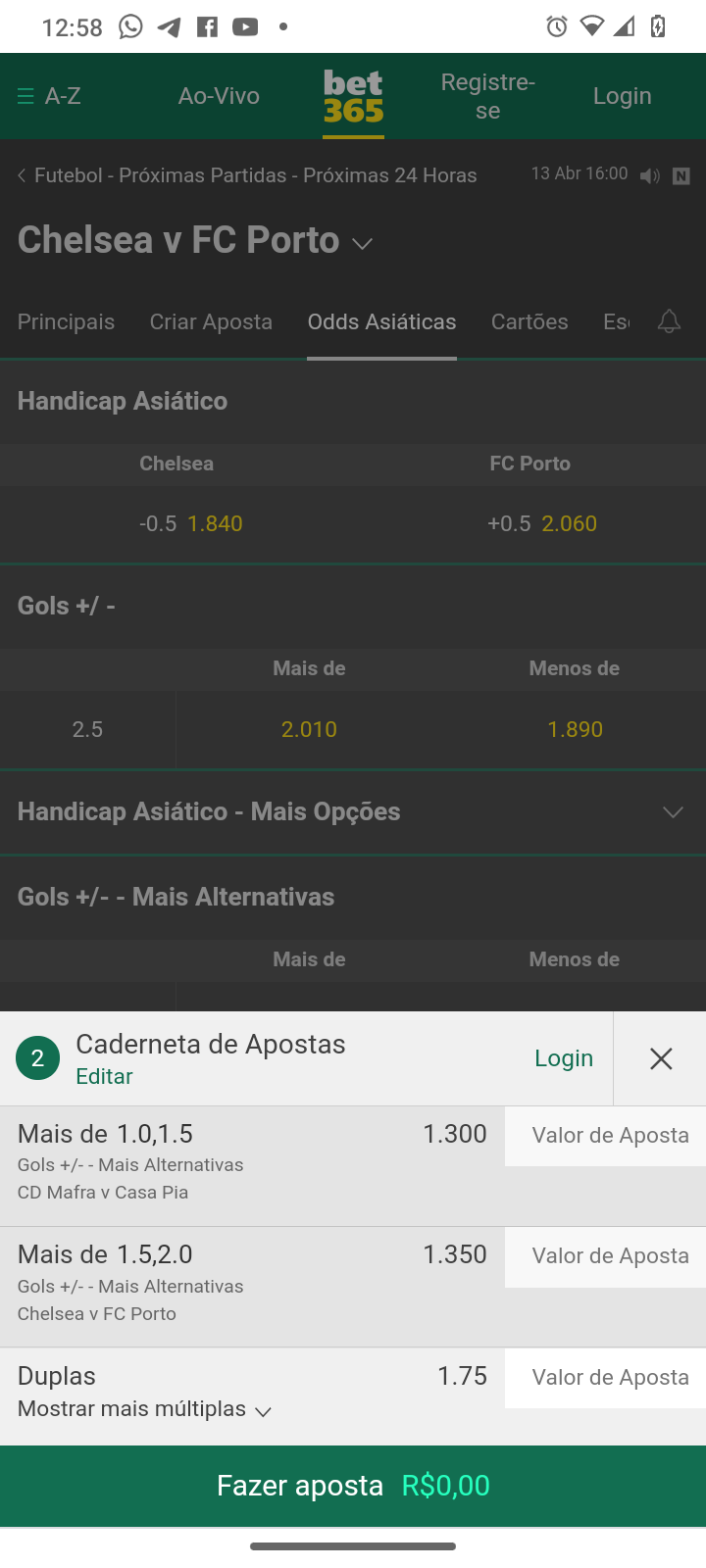
Task: Enter stake for CD Mafra v Casa Pia
Action: (608, 1136)
